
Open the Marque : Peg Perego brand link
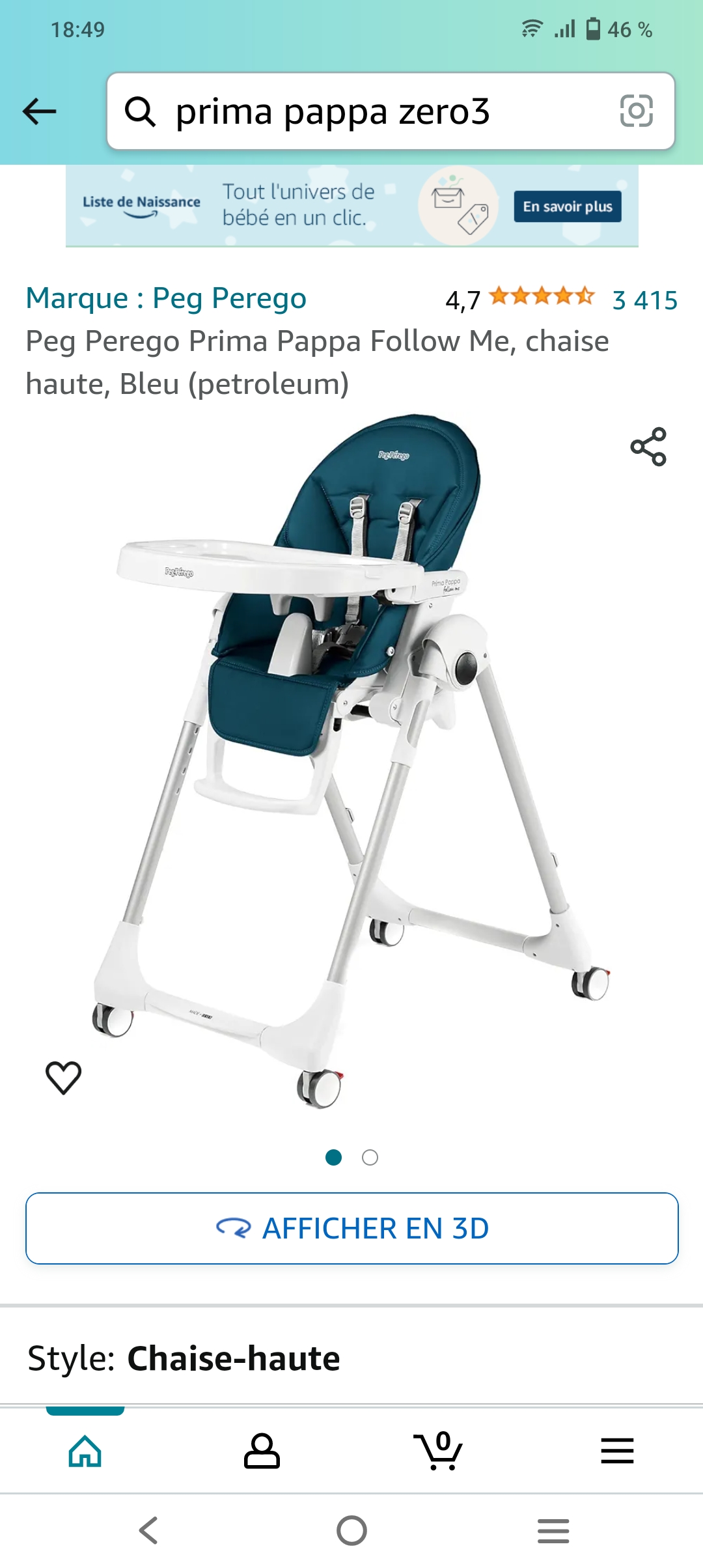[166, 298]
